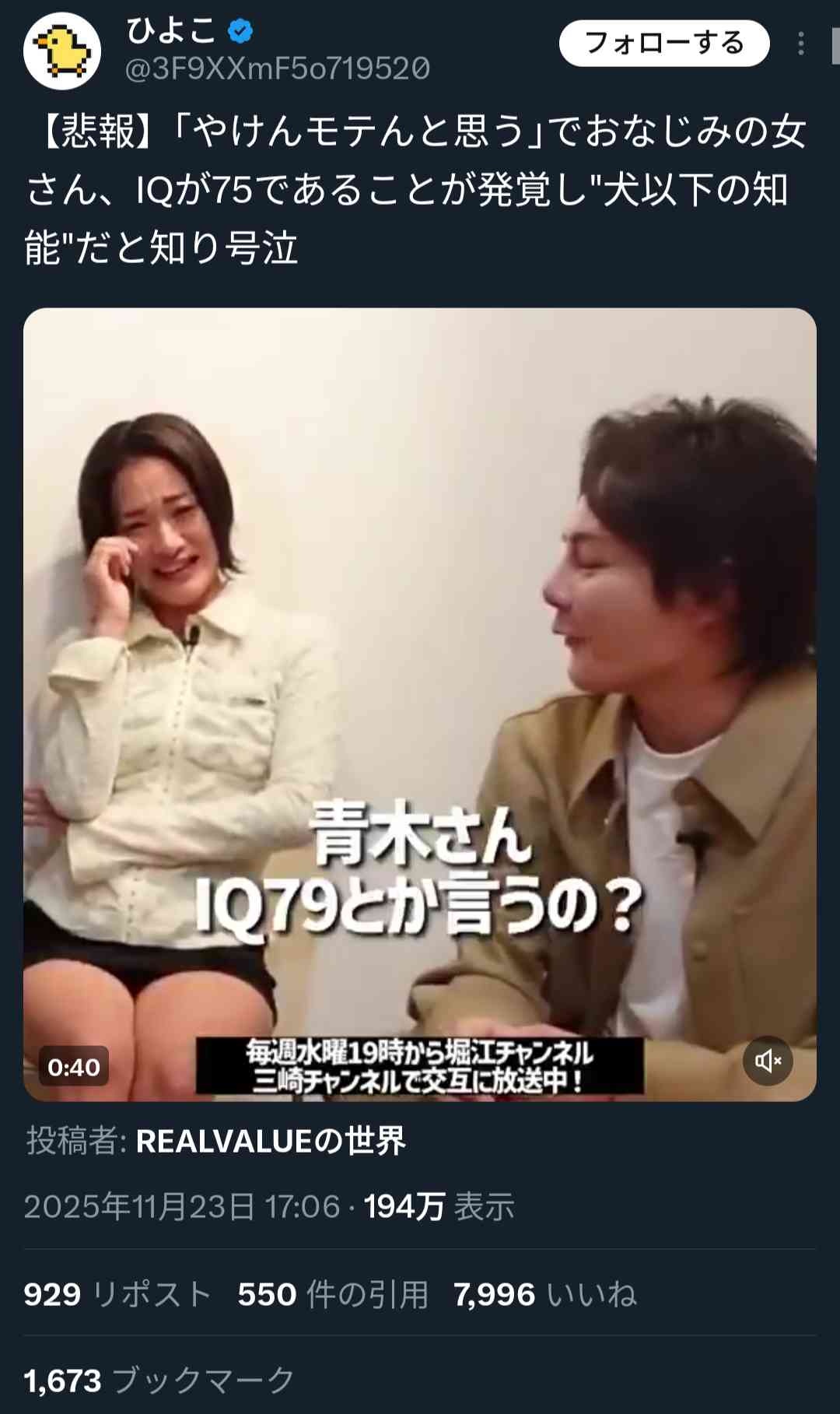The image size is (840, 1414).
Task: View the 7,996 いいね list
Action: tap(544, 1295)
